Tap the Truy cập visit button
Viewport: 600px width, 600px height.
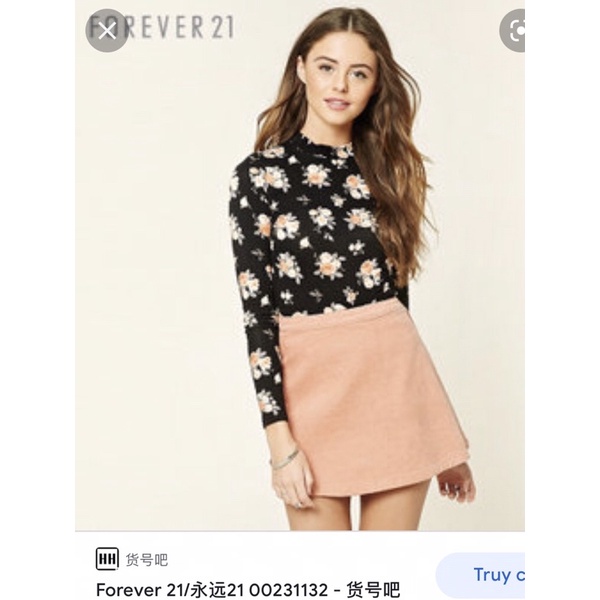(490, 575)
